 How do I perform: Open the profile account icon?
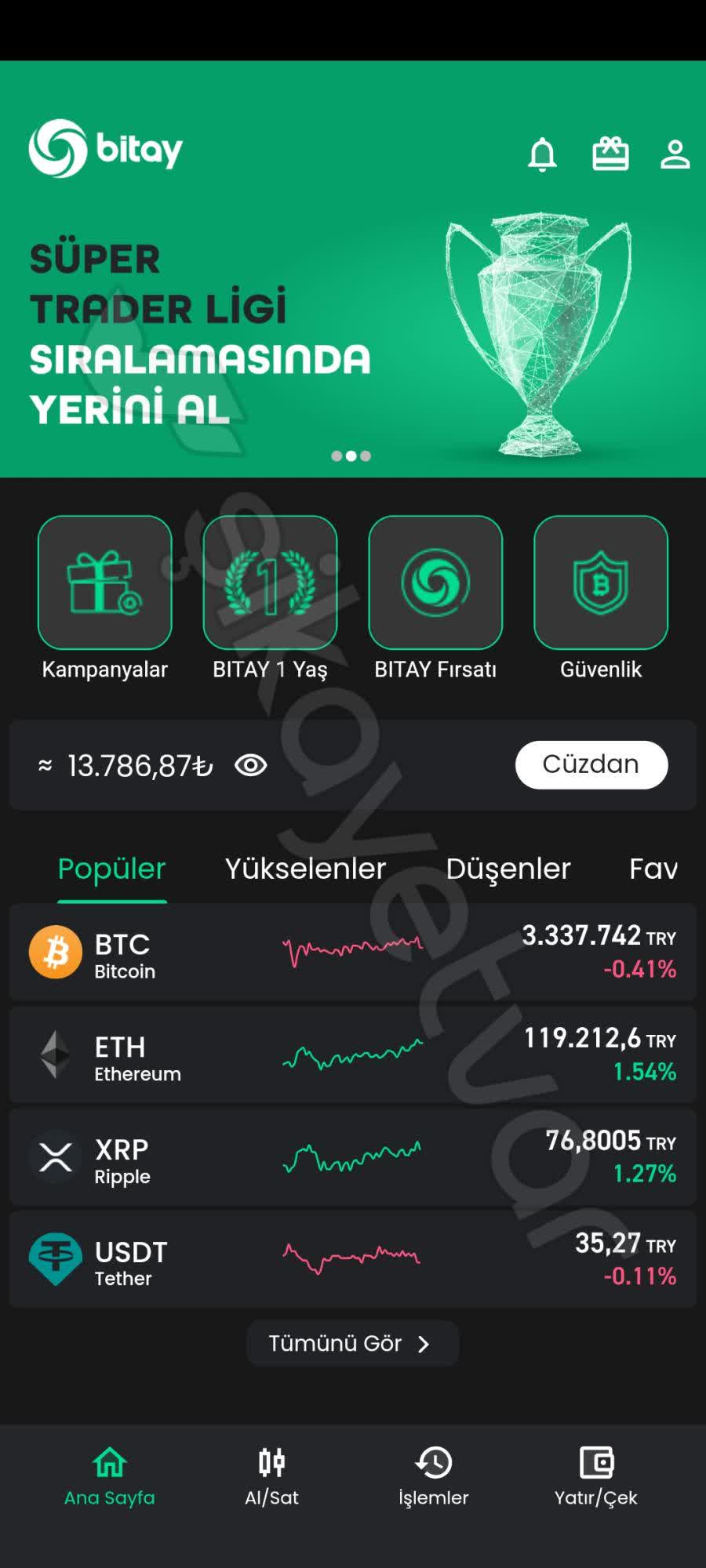[x=675, y=154]
